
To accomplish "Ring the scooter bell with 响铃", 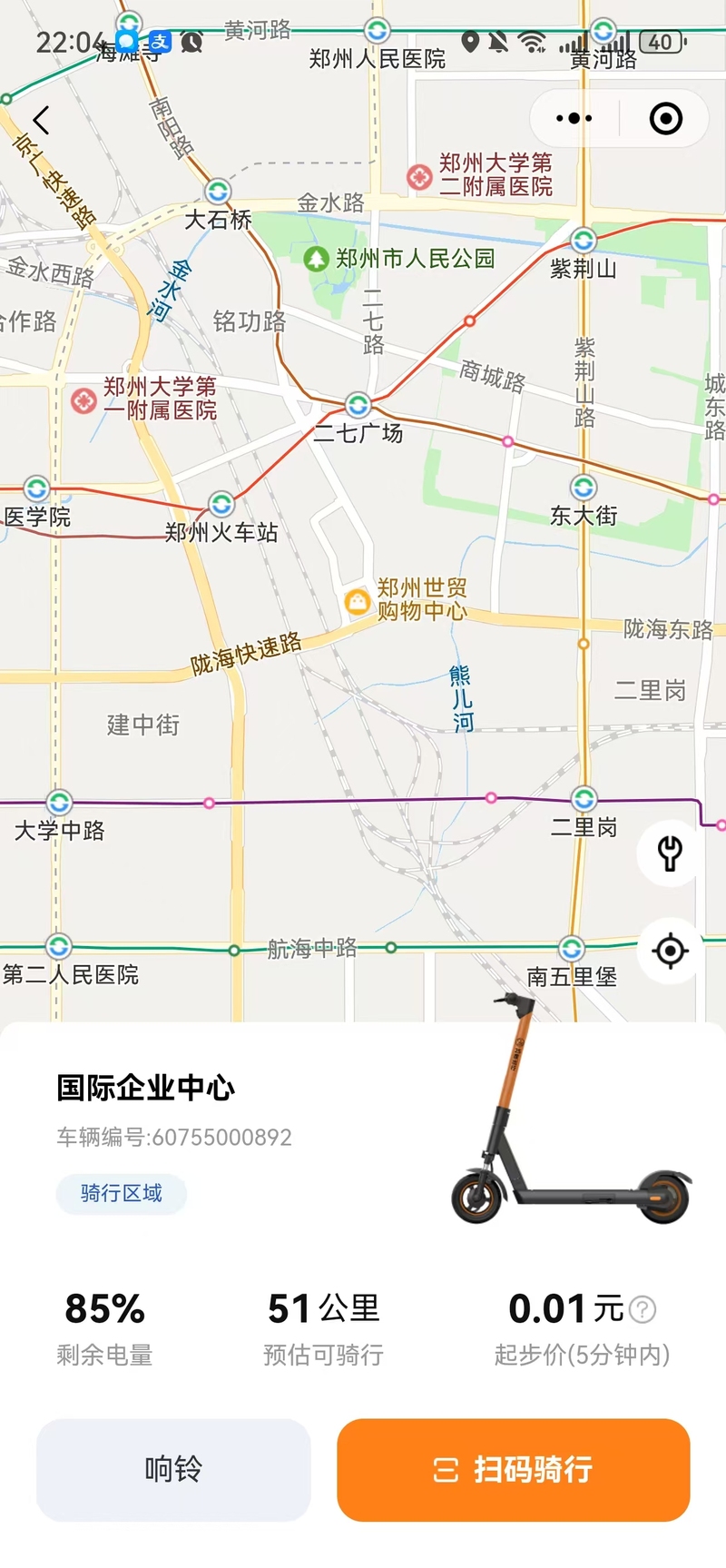I will [x=173, y=1469].
